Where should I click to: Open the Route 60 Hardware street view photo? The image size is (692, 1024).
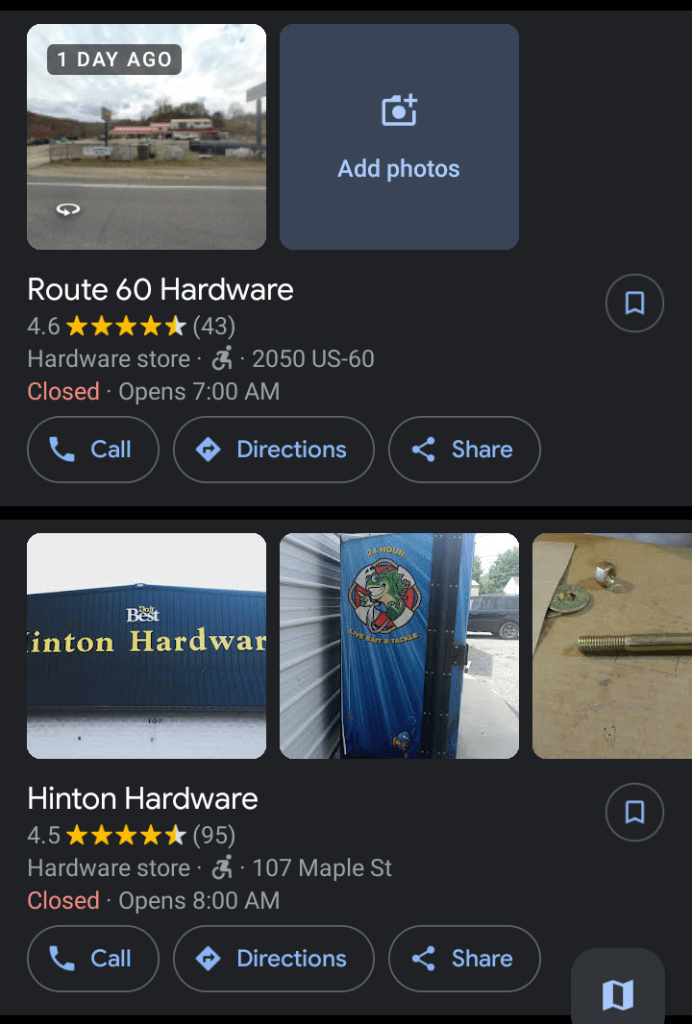click(146, 137)
